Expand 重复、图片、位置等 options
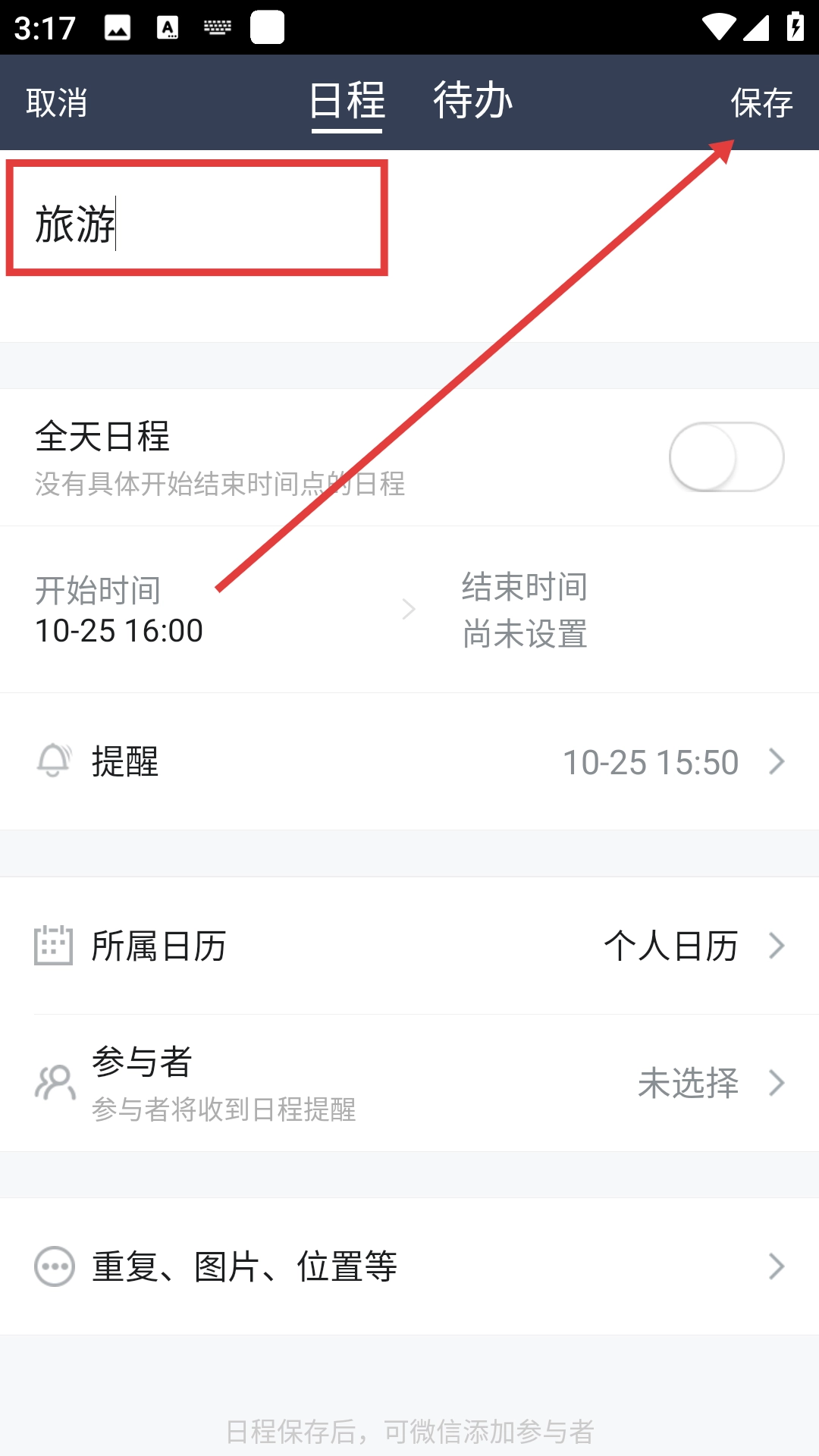 [x=409, y=1266]
